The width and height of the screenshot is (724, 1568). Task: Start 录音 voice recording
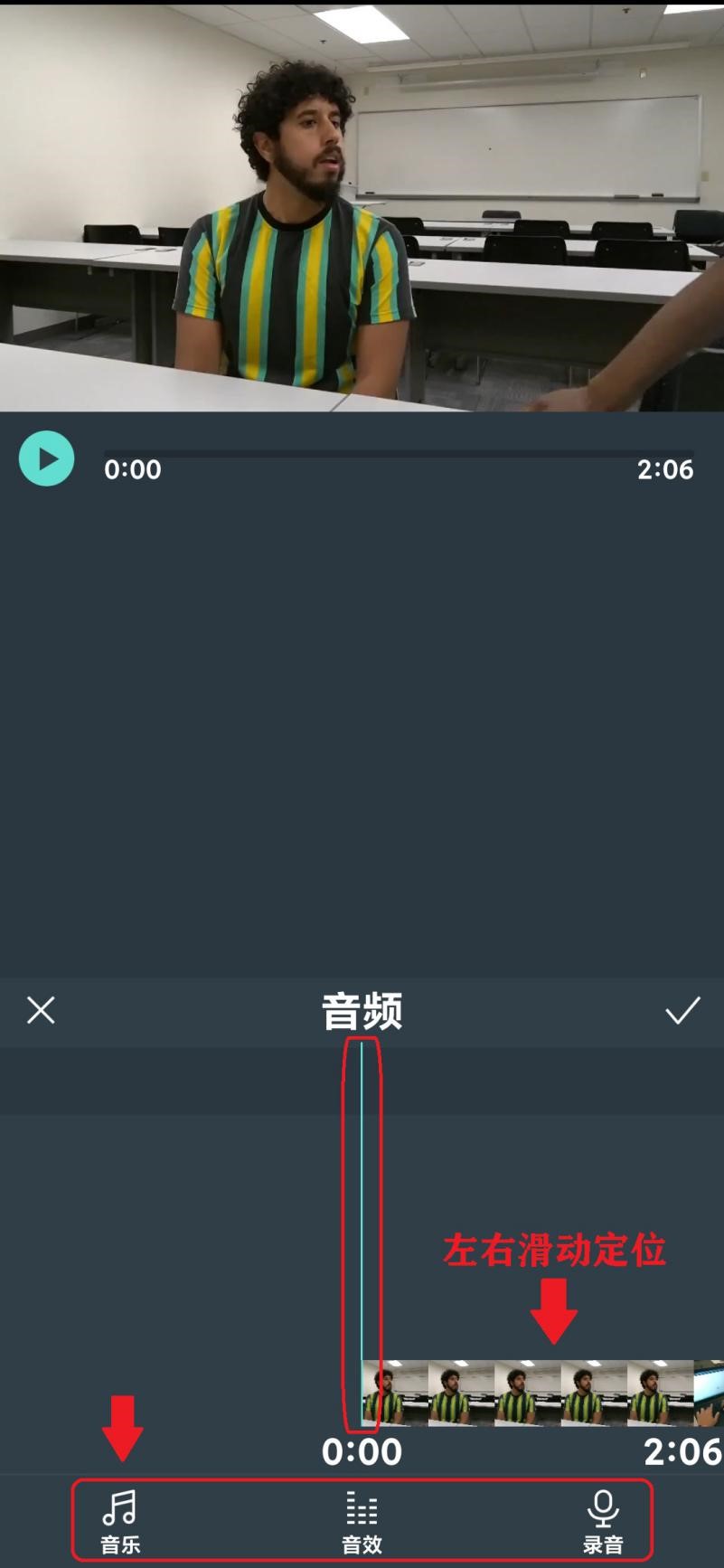click(604, 1520)
